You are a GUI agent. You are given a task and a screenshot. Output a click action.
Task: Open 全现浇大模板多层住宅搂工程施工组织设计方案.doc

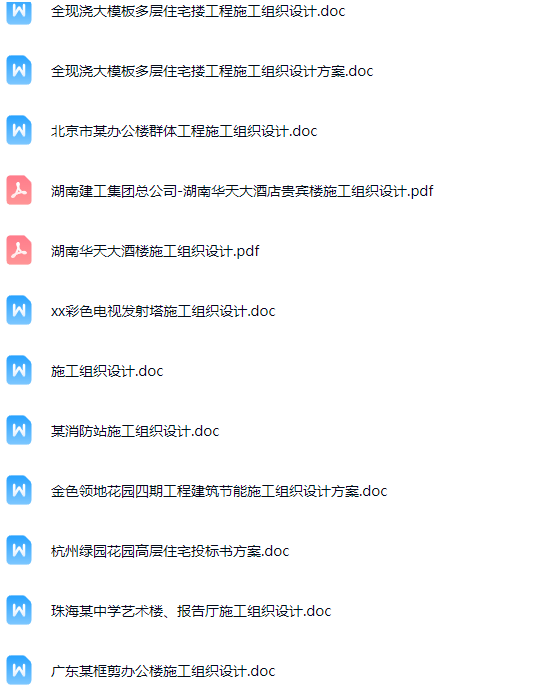point(212,71)
